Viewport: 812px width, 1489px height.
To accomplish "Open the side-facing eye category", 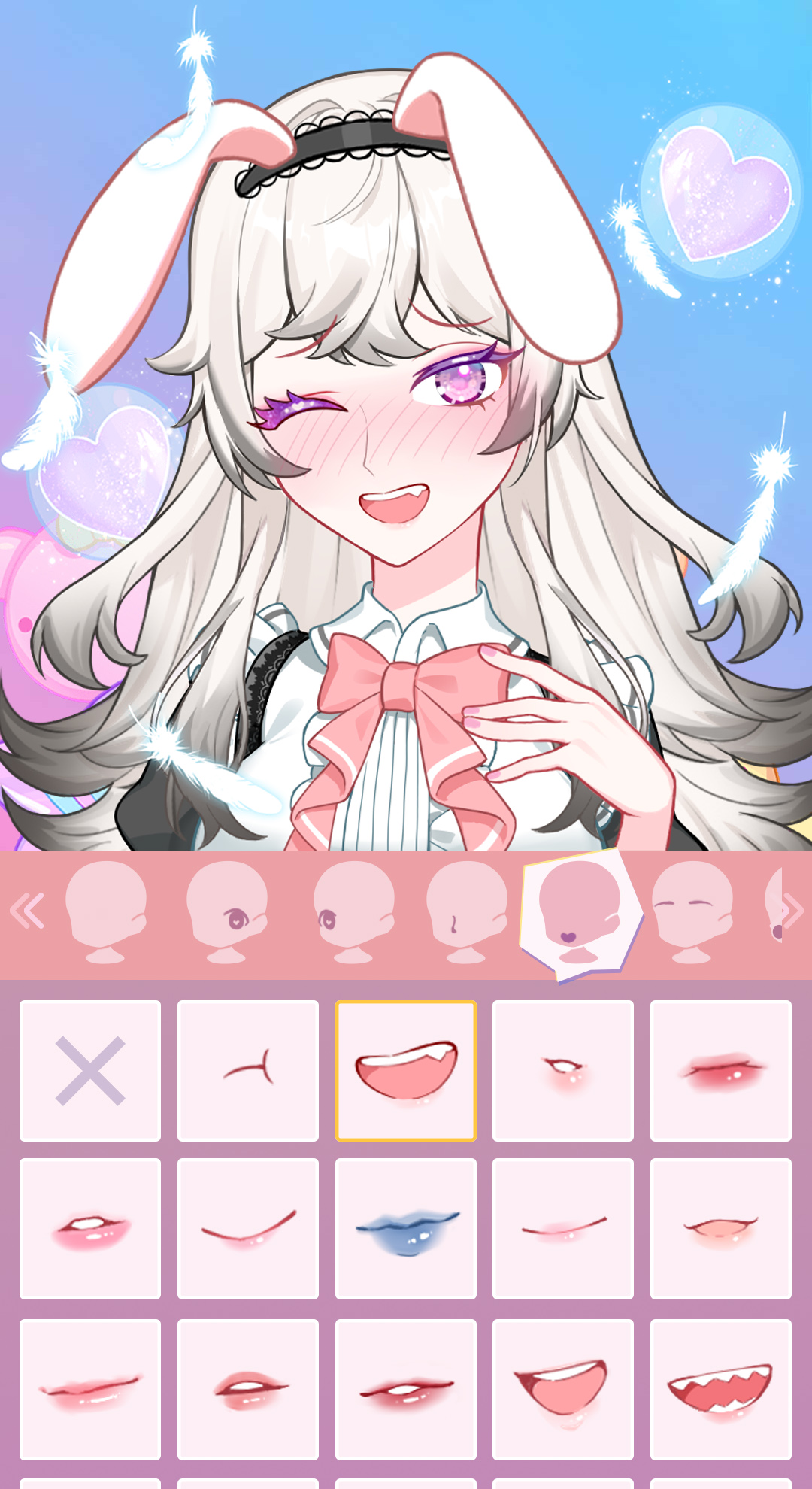I will (353, 911).
